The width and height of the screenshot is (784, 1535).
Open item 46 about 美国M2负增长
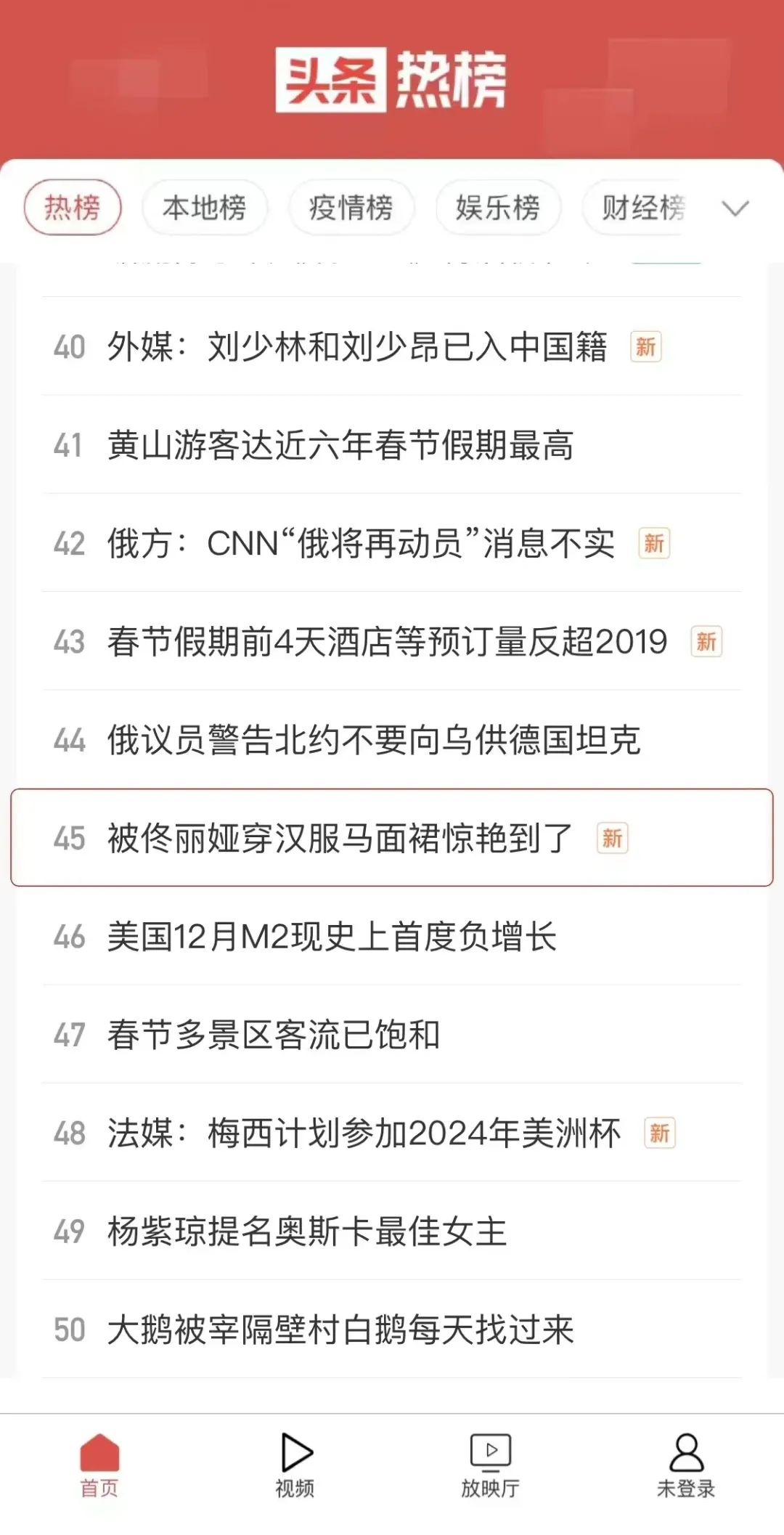coord(392,936)
